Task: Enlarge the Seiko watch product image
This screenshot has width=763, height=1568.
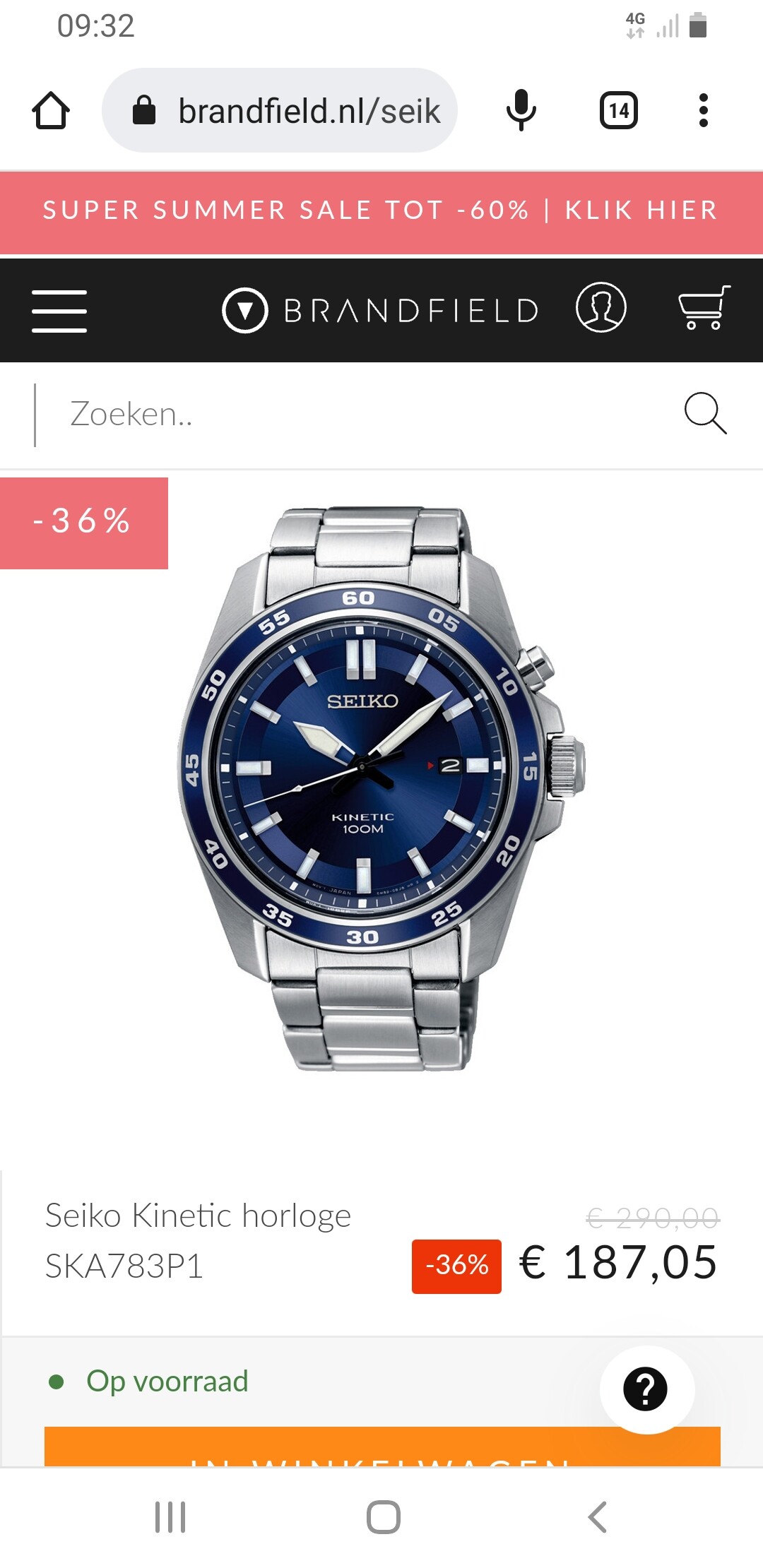Action: pyautogui.click(x=381, y=788)
